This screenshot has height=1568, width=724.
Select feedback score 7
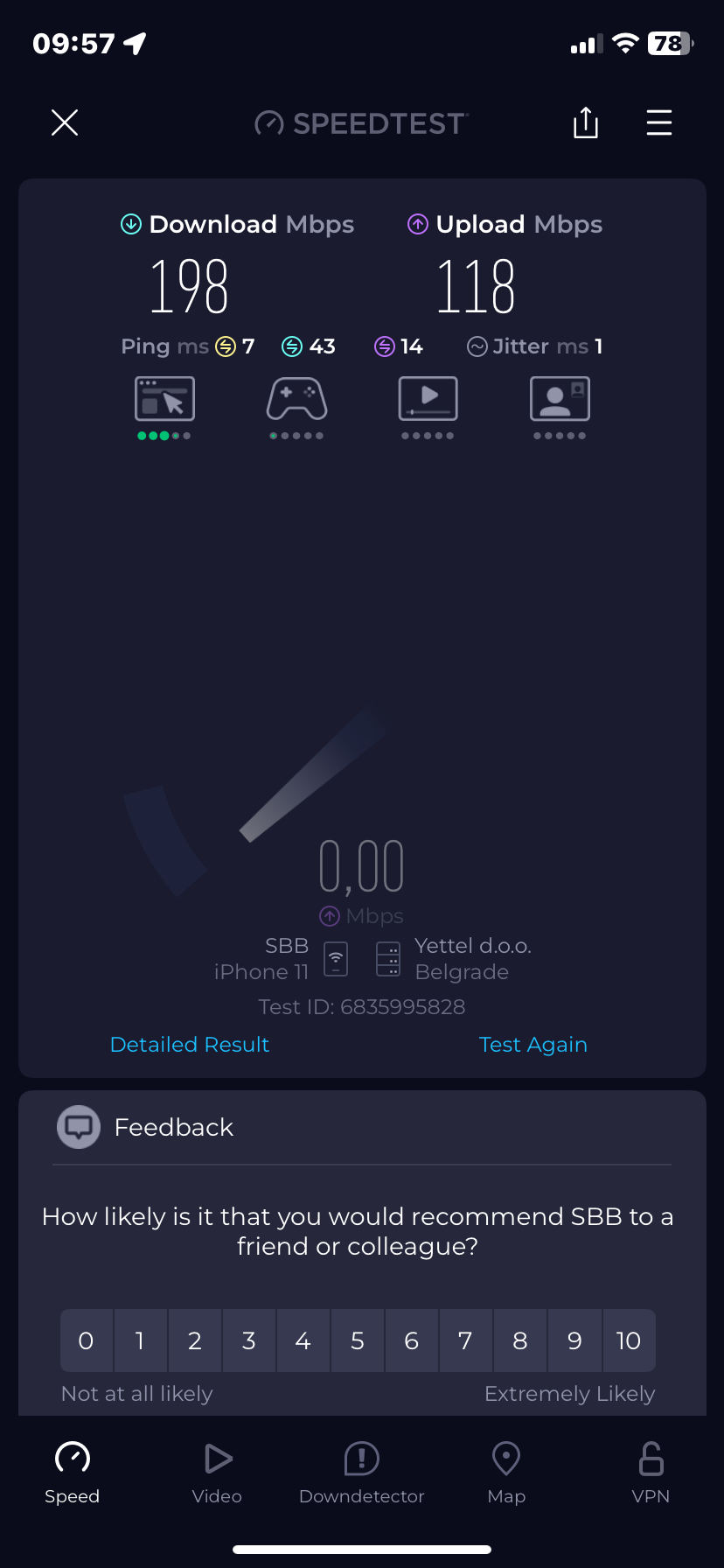click(465, 1340)
